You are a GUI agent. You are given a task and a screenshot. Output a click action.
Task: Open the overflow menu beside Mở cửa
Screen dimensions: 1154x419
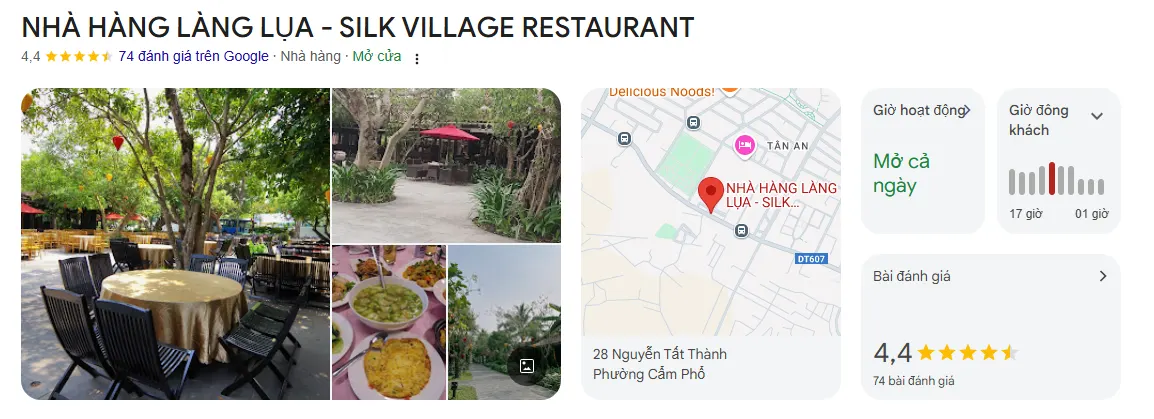[417, 58]
